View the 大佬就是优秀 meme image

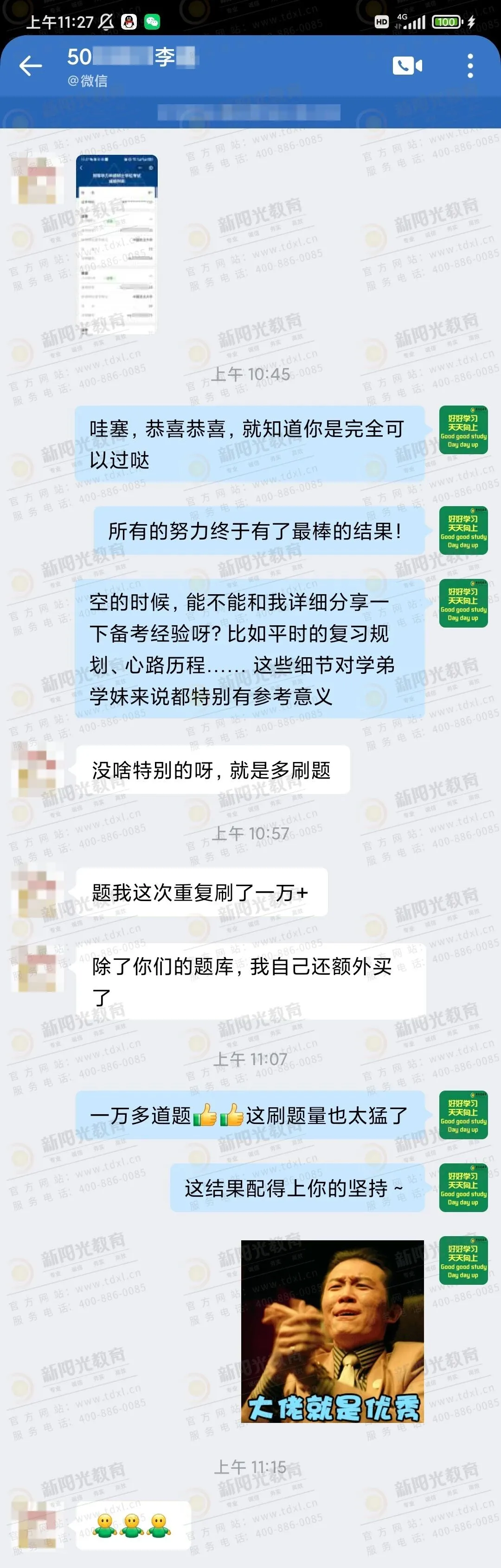(x=332, y=1331)
